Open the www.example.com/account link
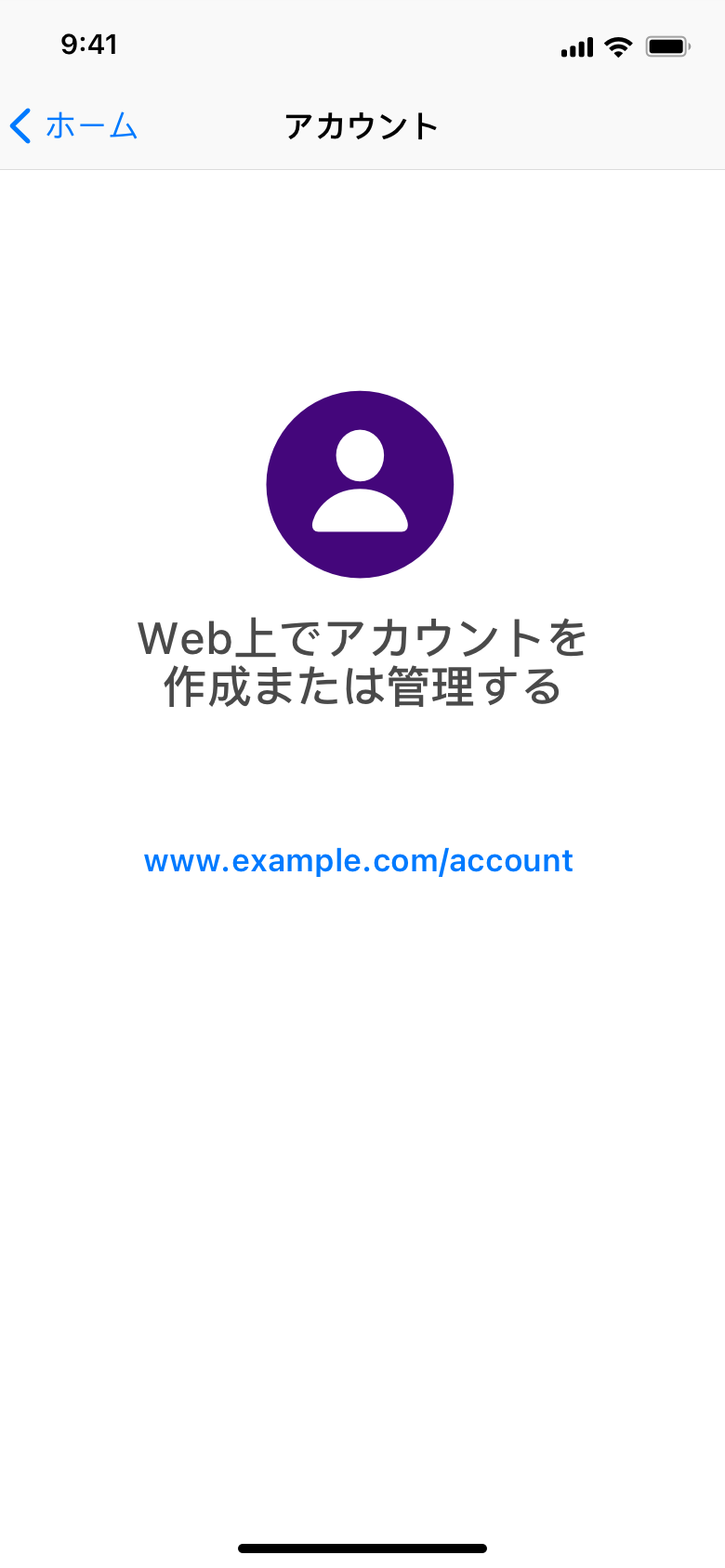Image resolution: width=725 pixels, height=1568 pixels. point(359,861)
